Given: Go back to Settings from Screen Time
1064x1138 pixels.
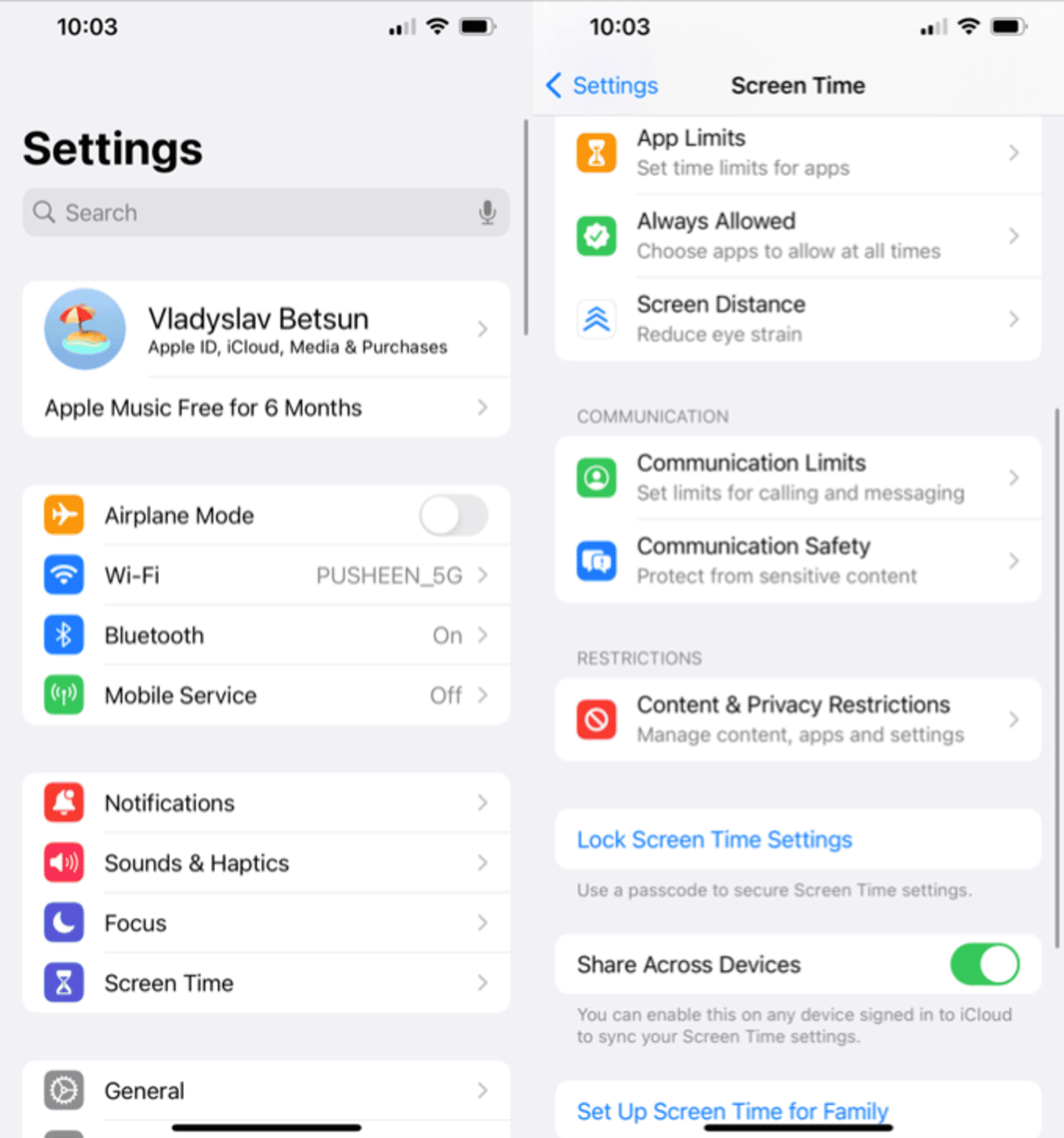Looking at the screenshot, I should click(602, 86).
